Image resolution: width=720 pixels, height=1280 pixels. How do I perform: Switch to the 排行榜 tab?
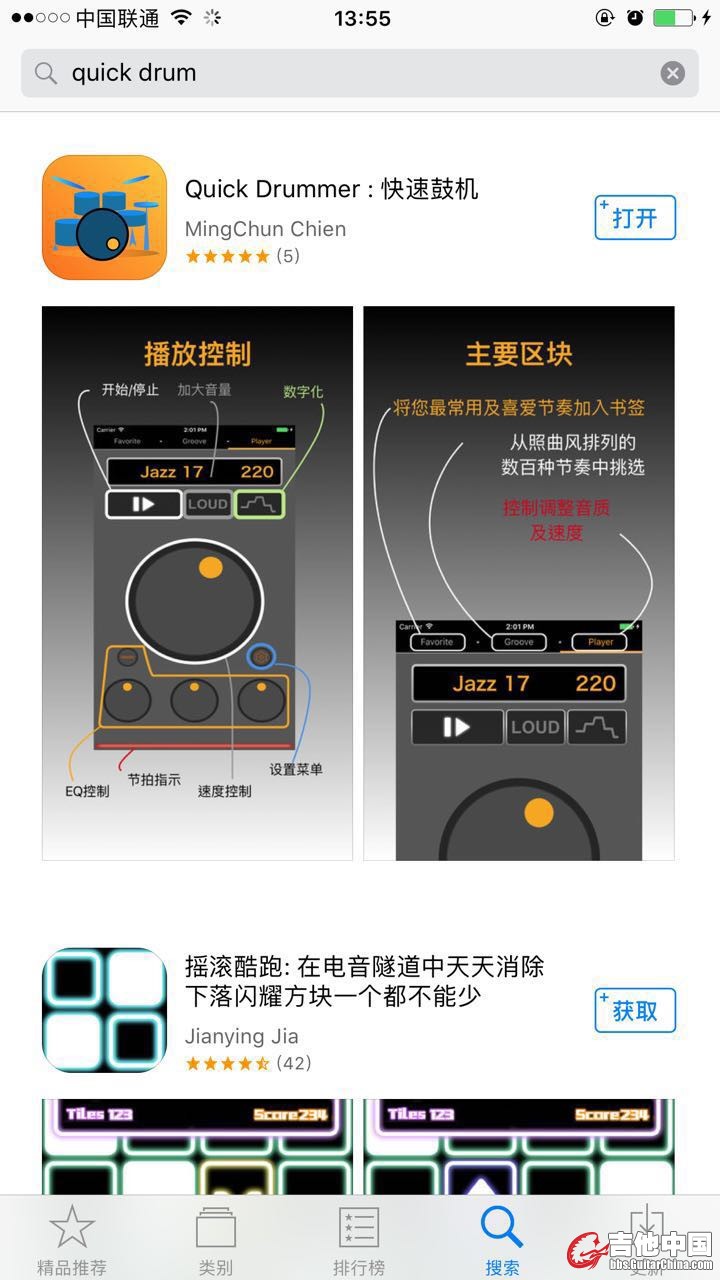coord(359,1240)
